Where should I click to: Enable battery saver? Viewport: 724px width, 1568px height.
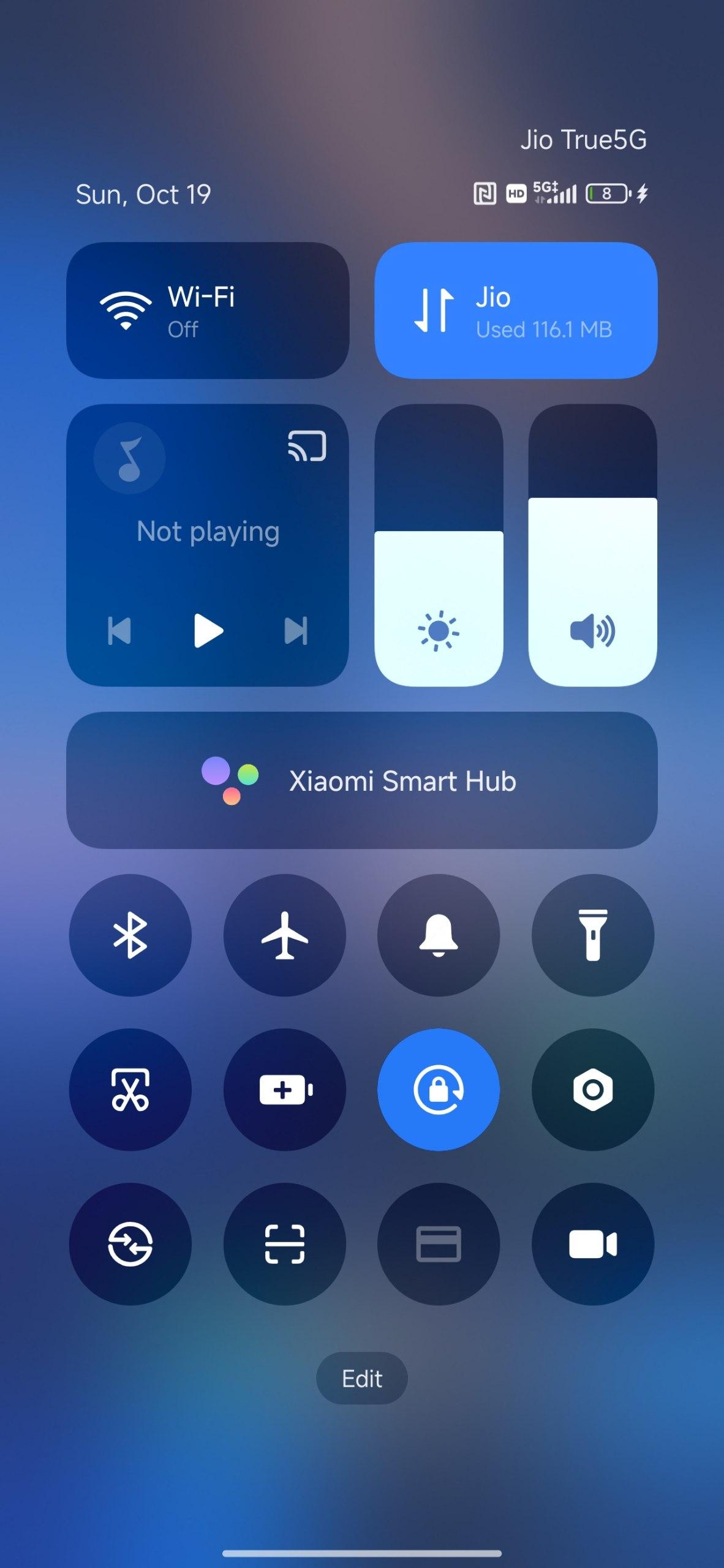[284, 1090]
